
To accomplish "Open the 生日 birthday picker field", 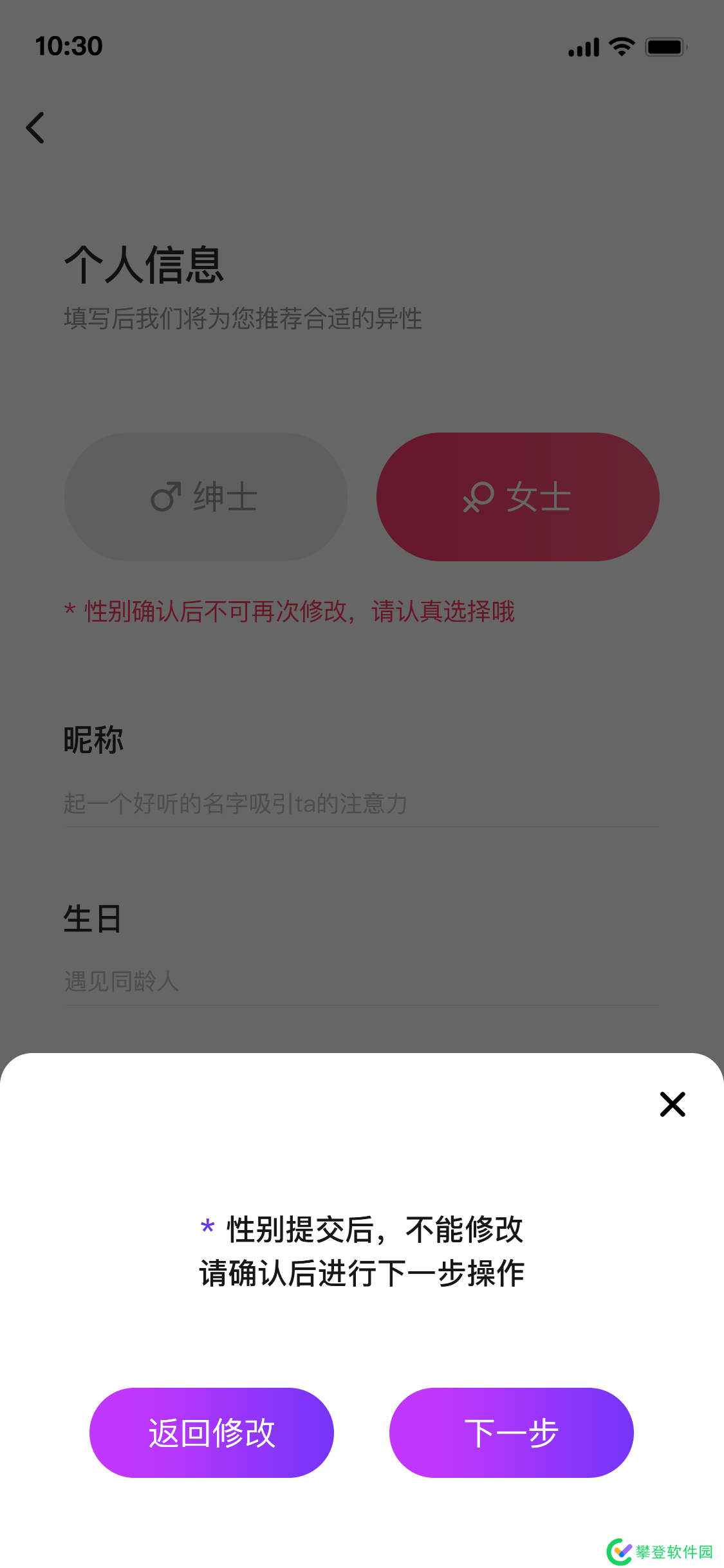I will (360, 981).
